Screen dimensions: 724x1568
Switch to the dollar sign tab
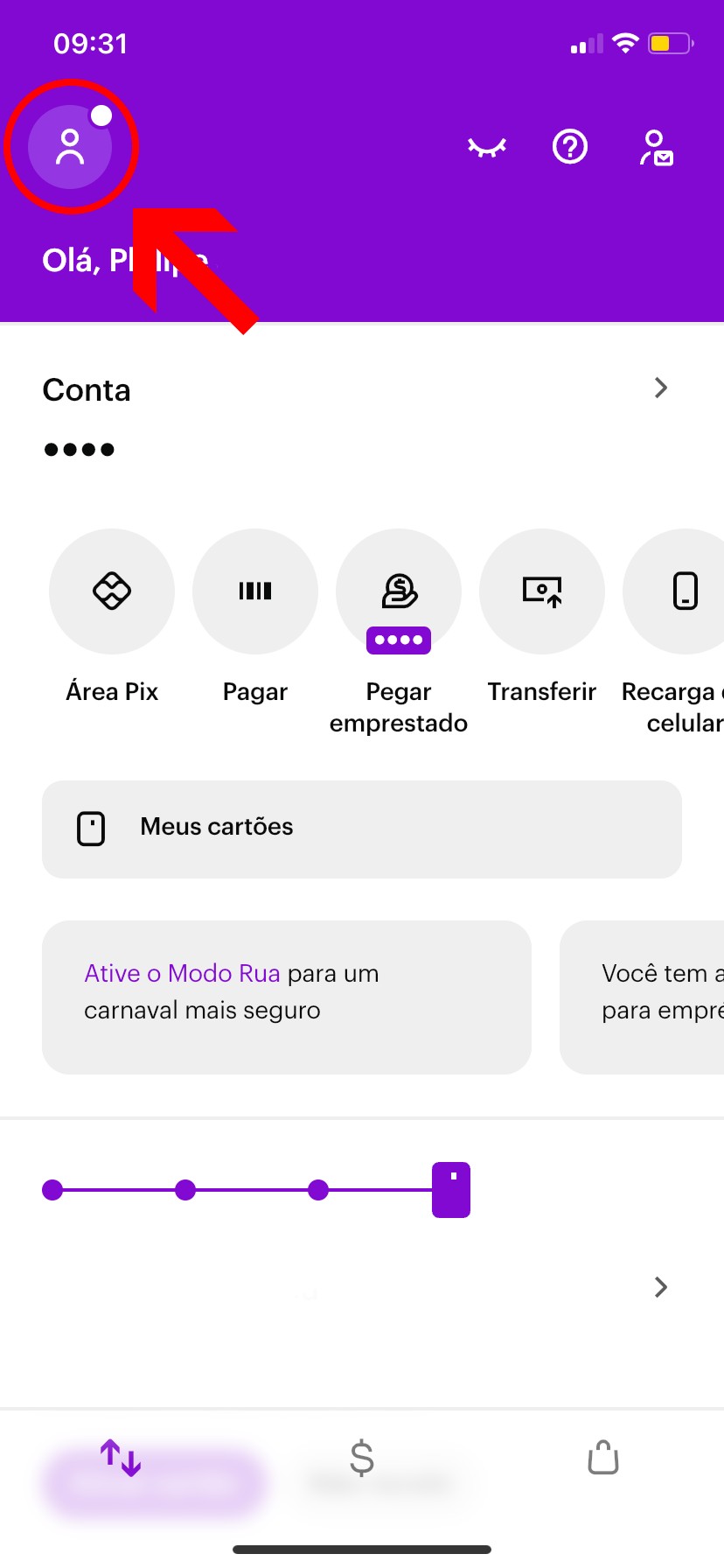pyautogui.click(x=362, y=1458)
